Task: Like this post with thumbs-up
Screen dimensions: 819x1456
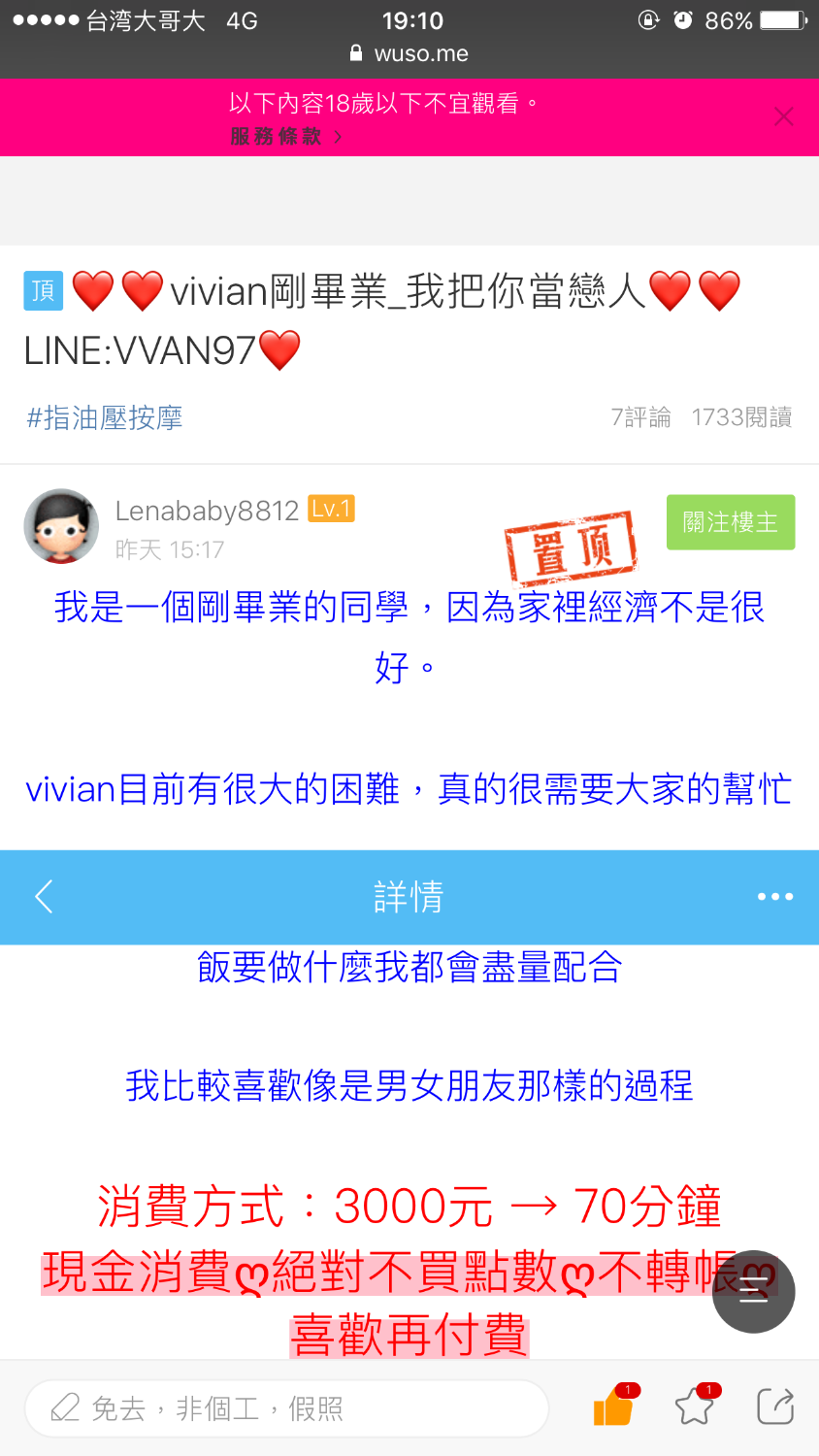Action: pyautogui.click(x=613, y=1406)
